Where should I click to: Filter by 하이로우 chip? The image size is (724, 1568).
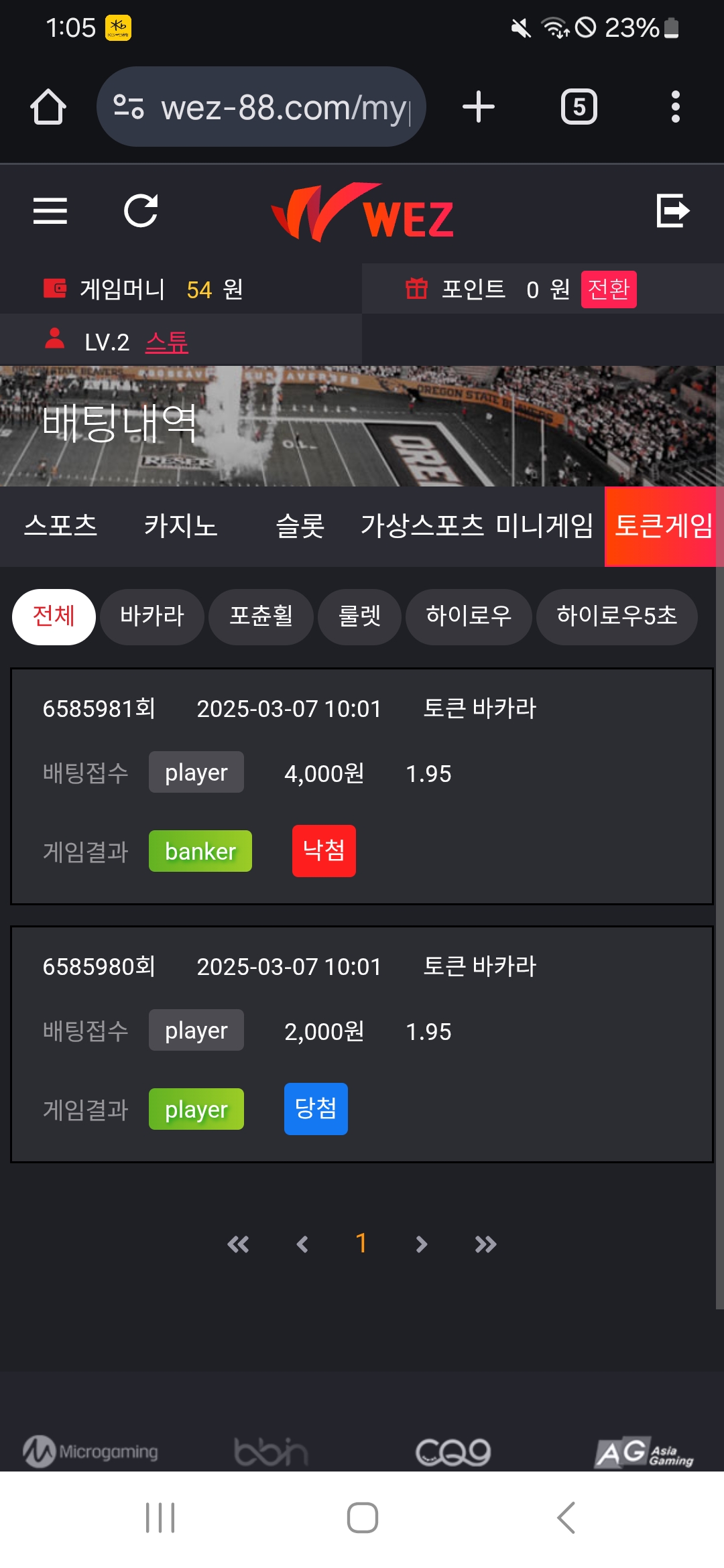[468, 616]
